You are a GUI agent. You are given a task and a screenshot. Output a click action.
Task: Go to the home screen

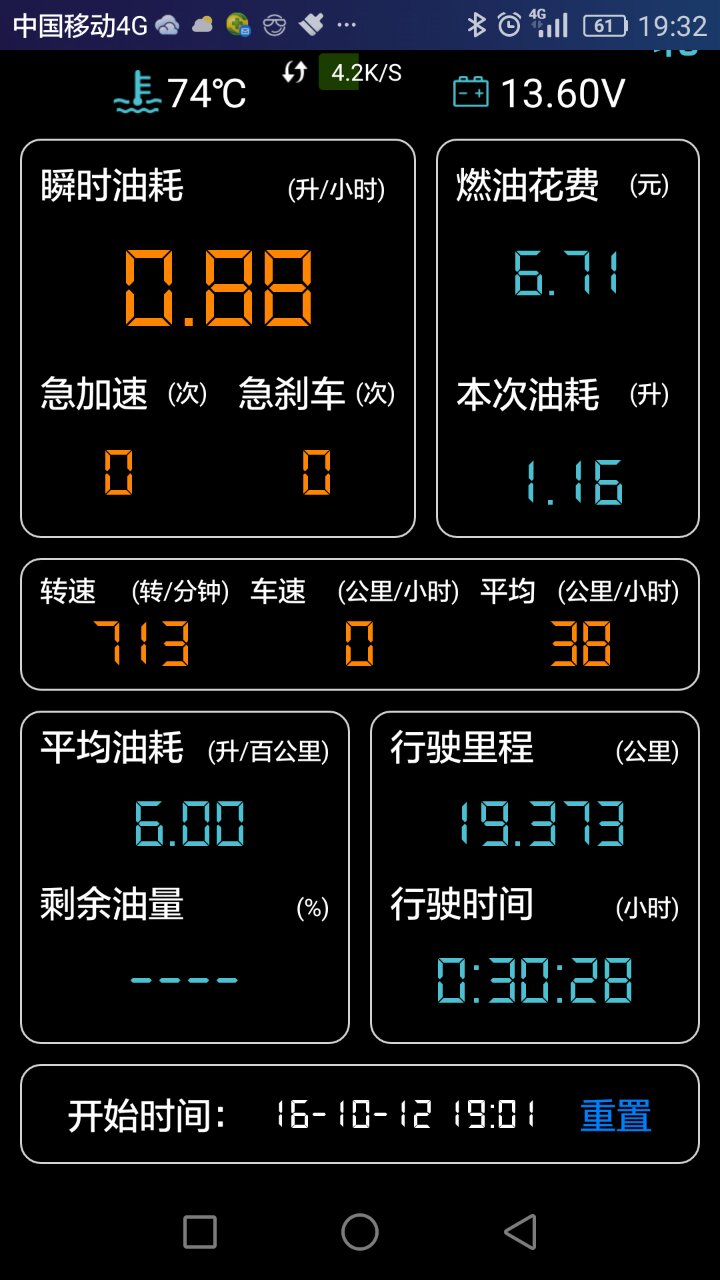[360, 1232]
